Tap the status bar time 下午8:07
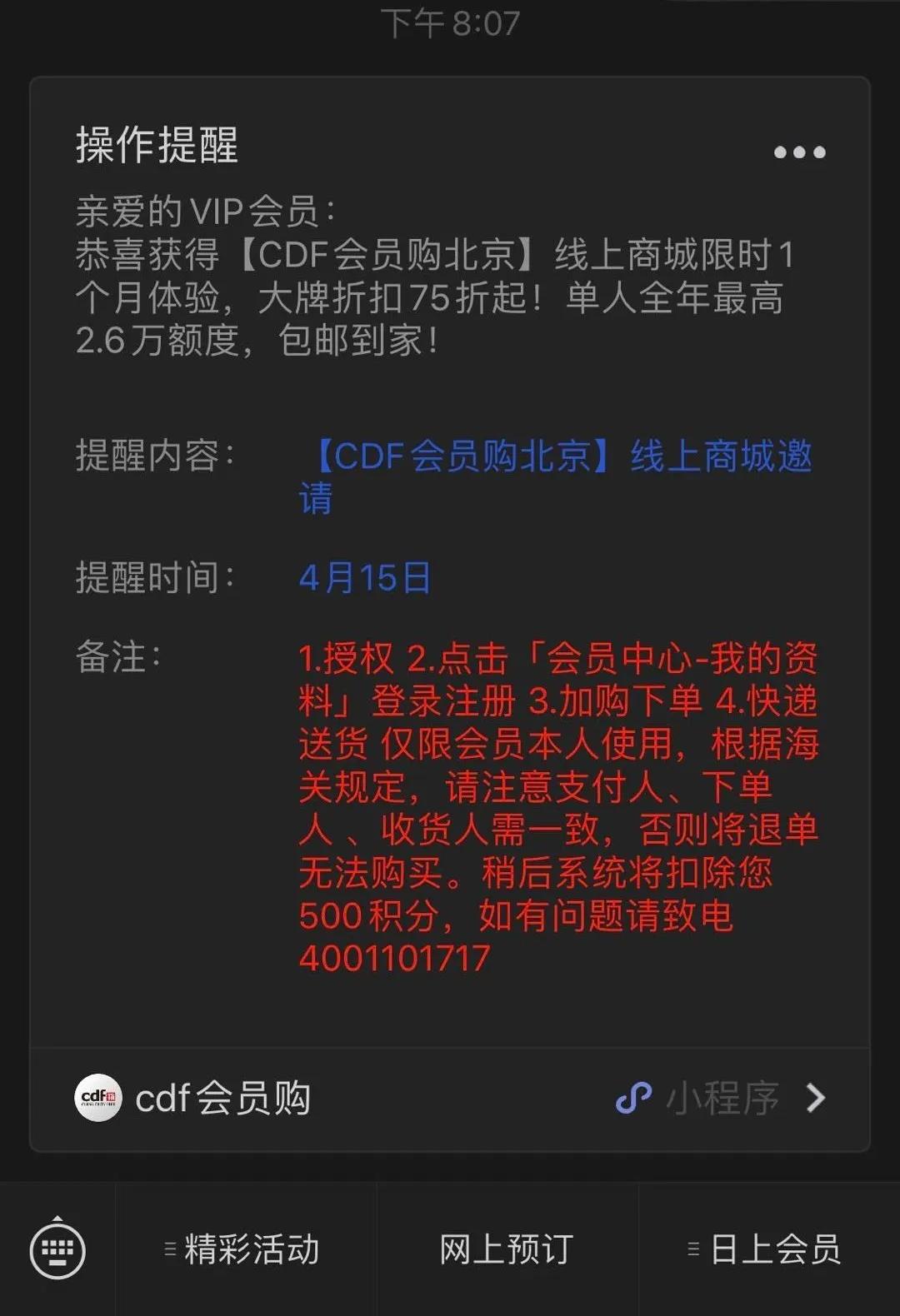This screenshot has width=900, height=1316. pos(450,22)
